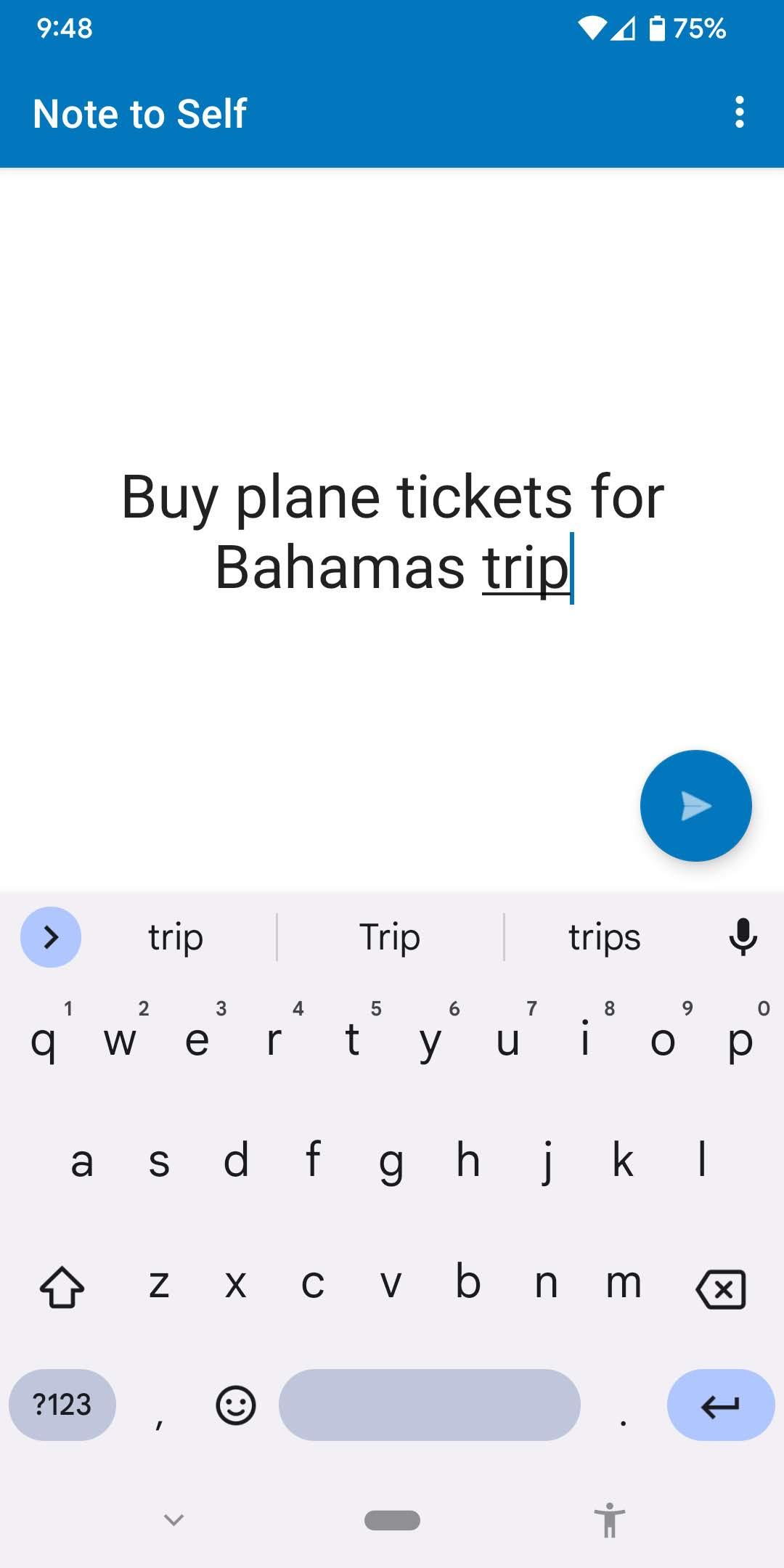The image size is (784, 1568).
Task: Send the note with the arrow button
Action: pyautogui.click(x=695, y=806)
